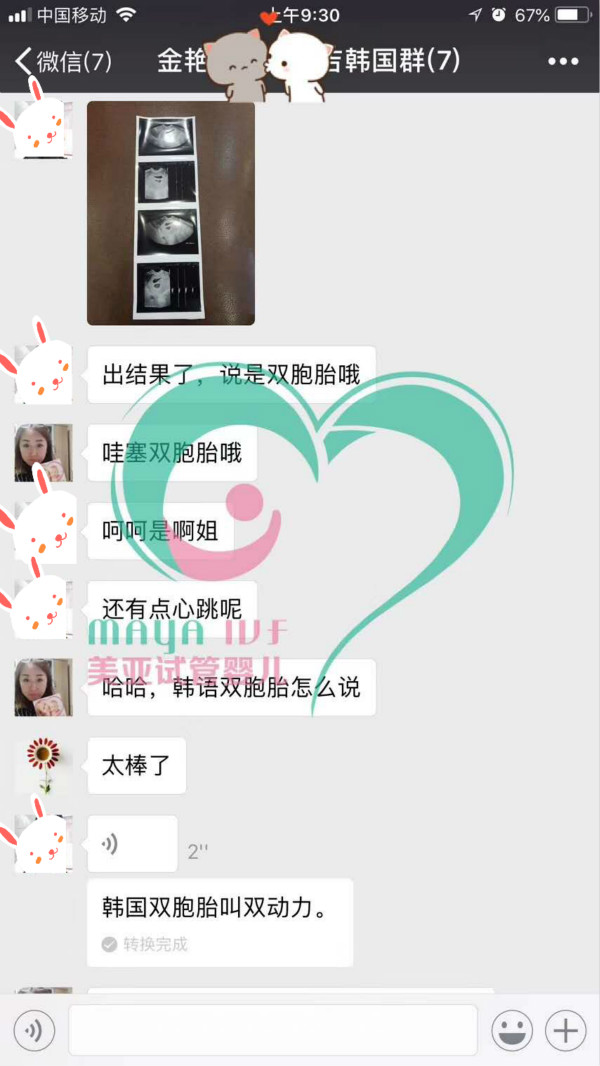Screen dimensions: 600x1066
Task: Go back to the WeChat chat list
Action: (60, 61)
